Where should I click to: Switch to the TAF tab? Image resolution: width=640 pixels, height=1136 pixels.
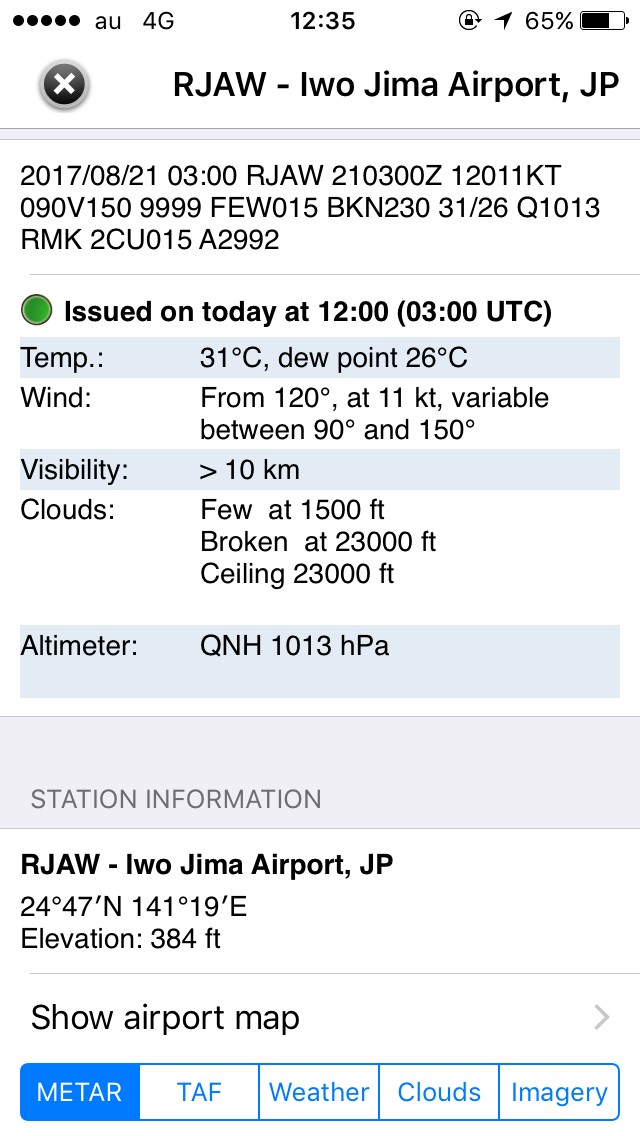point(199,1092)
